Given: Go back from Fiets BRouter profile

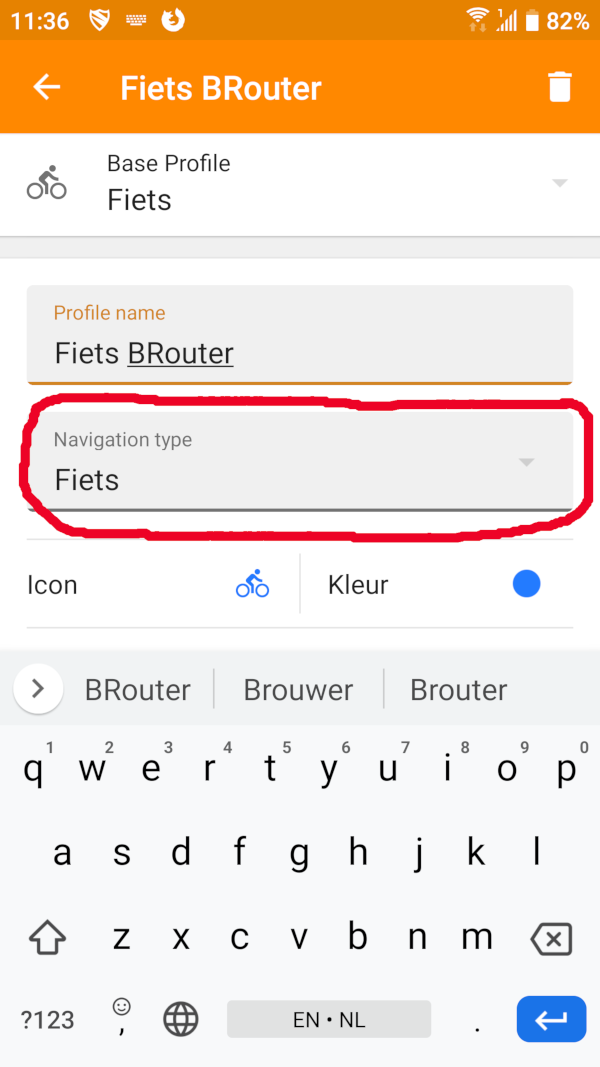Looking at the screenshot, I should [x=47, y=88].
